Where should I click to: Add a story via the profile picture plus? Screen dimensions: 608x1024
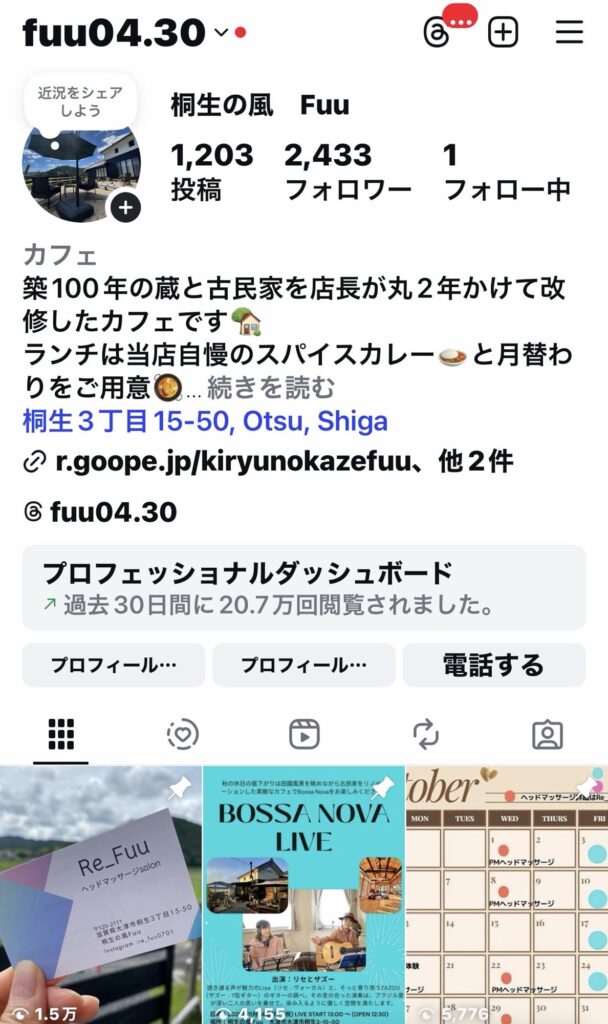(125, 208)
